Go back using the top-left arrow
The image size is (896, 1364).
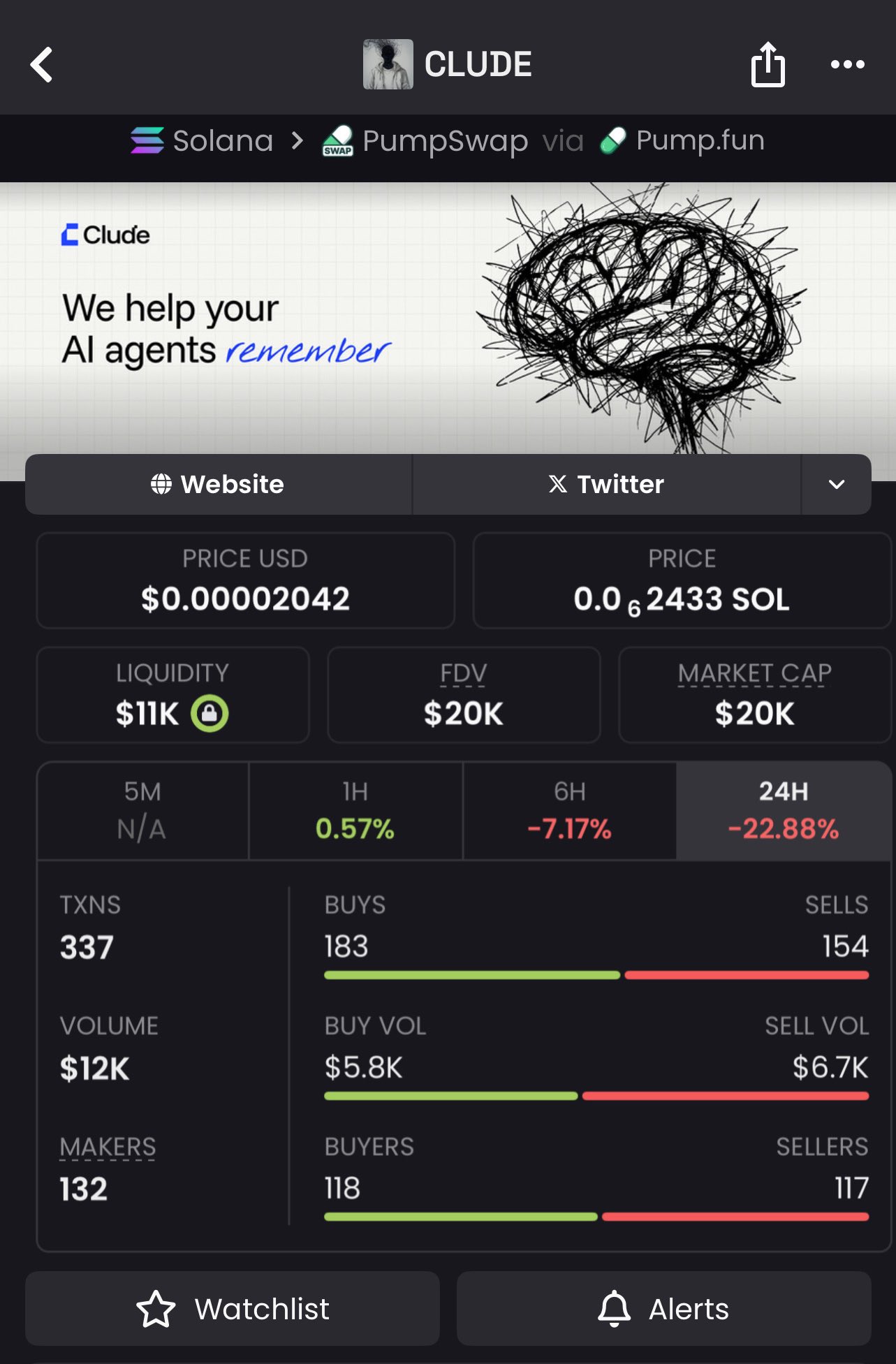tap(42, 65)
